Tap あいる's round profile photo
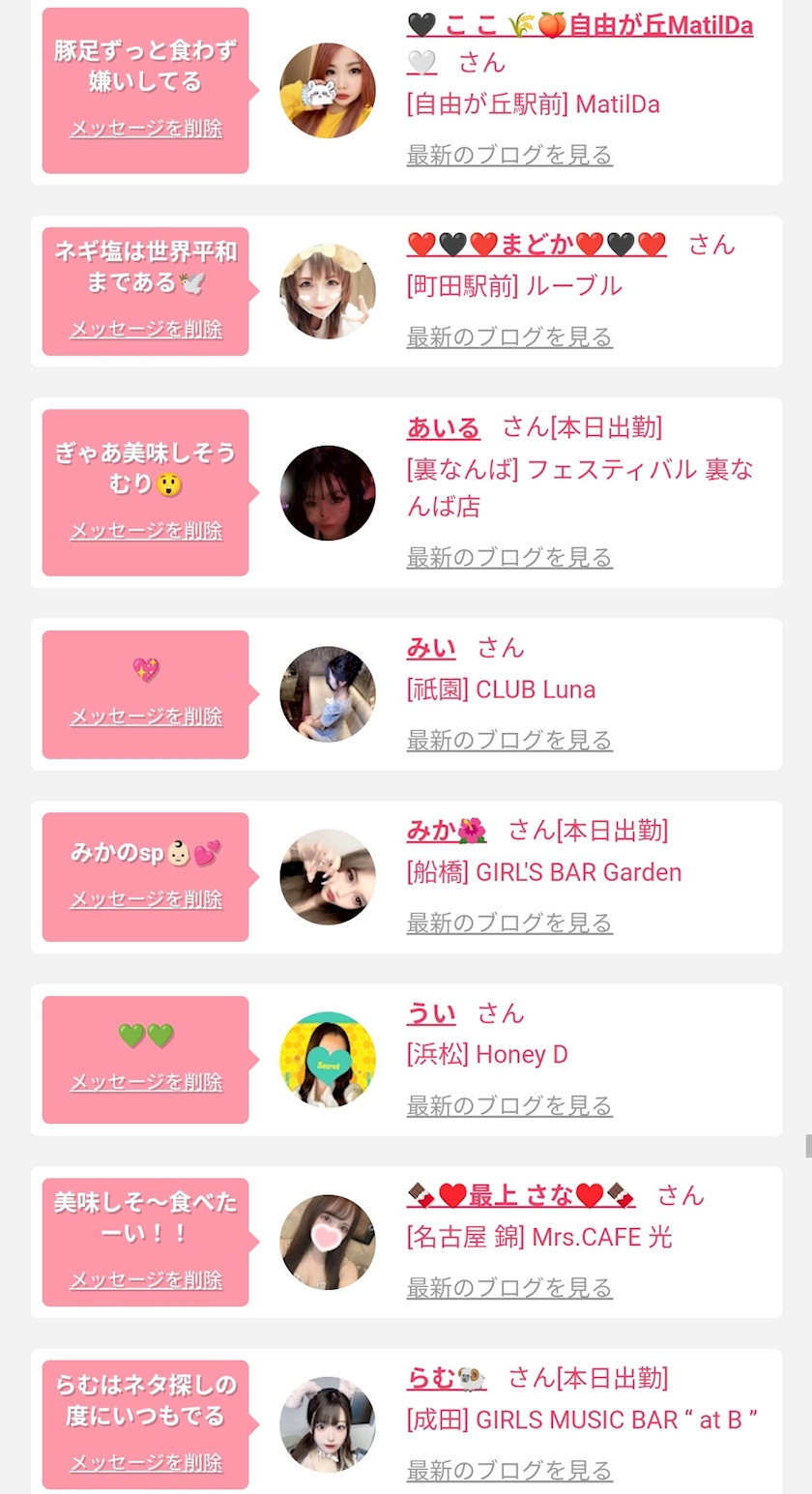Image resolution: width=812 pixels, height=1494 pixels. (328, 493)
